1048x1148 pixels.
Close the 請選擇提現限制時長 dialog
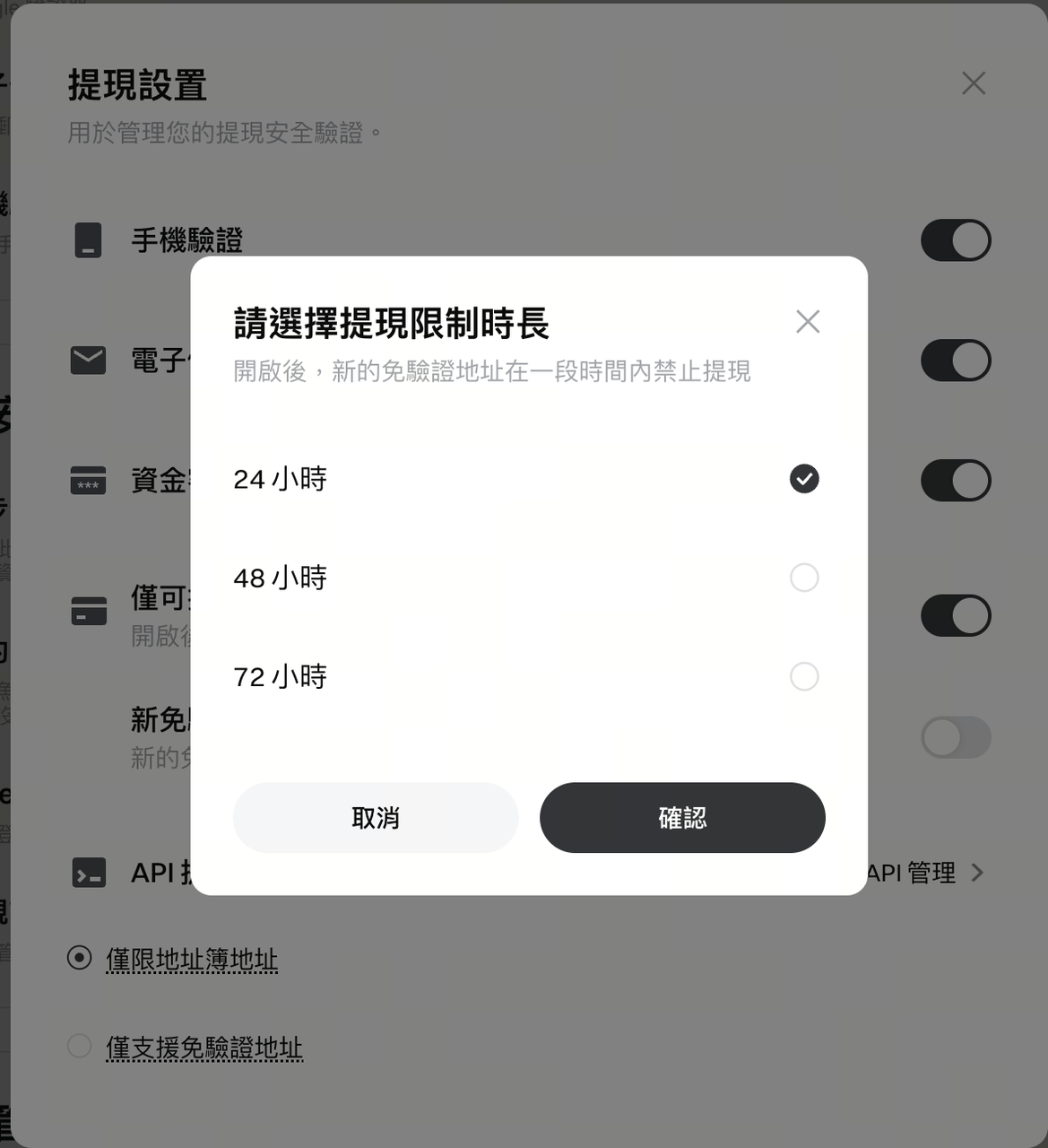807,322
